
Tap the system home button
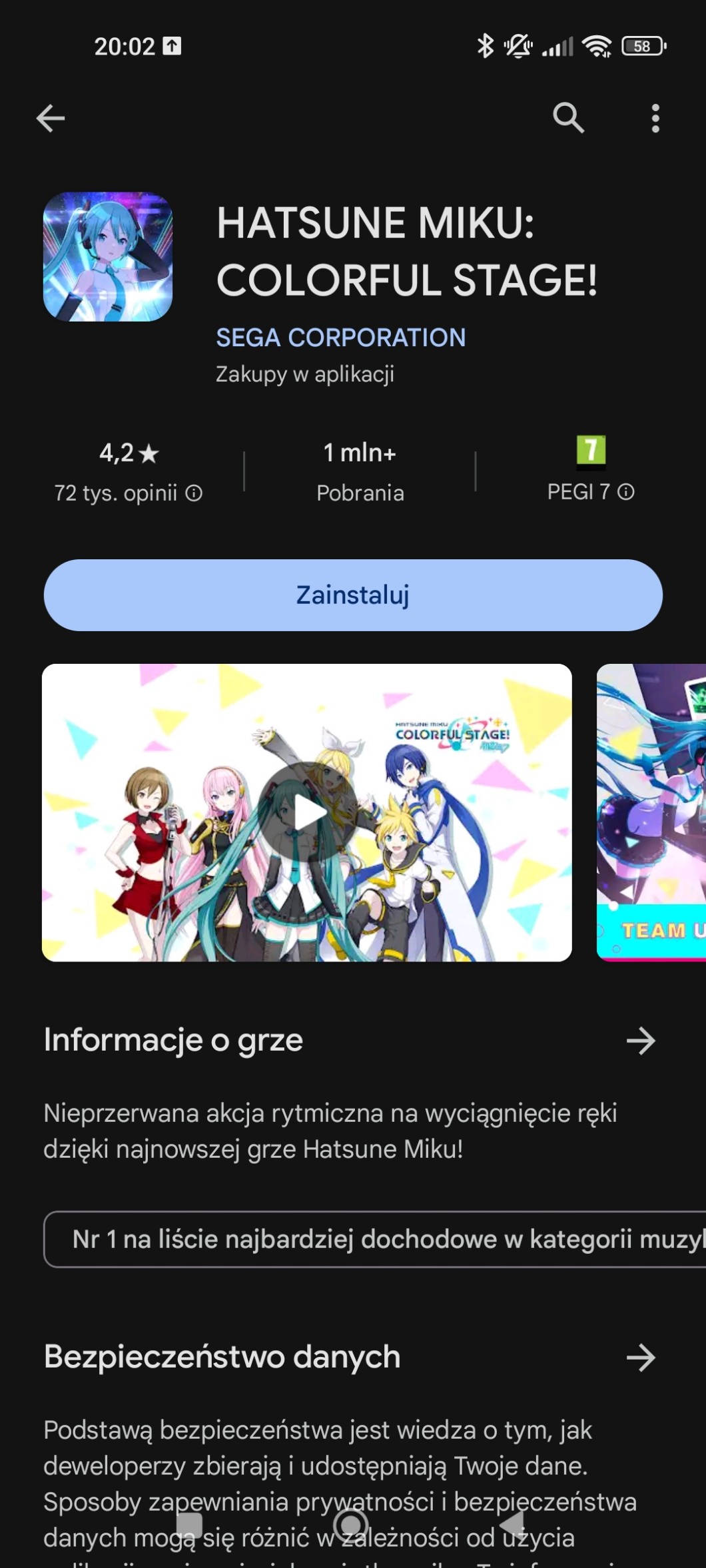coord(351,1524)
